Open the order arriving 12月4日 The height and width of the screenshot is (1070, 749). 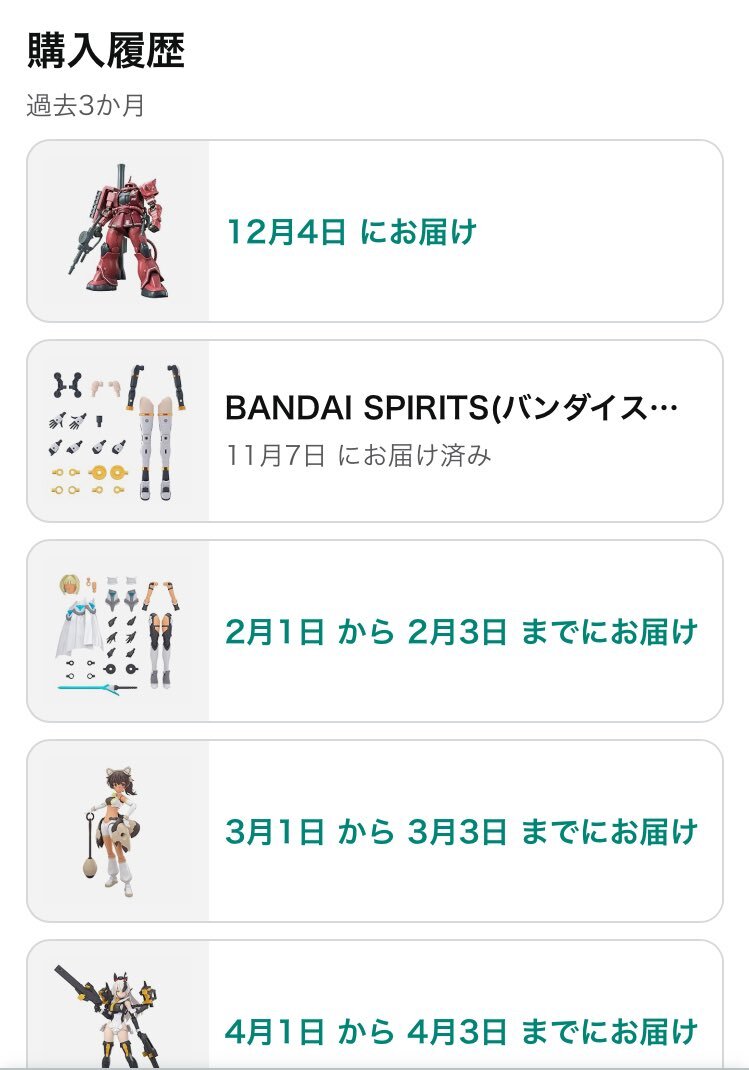pyautogui.click(x=374, y=232)
